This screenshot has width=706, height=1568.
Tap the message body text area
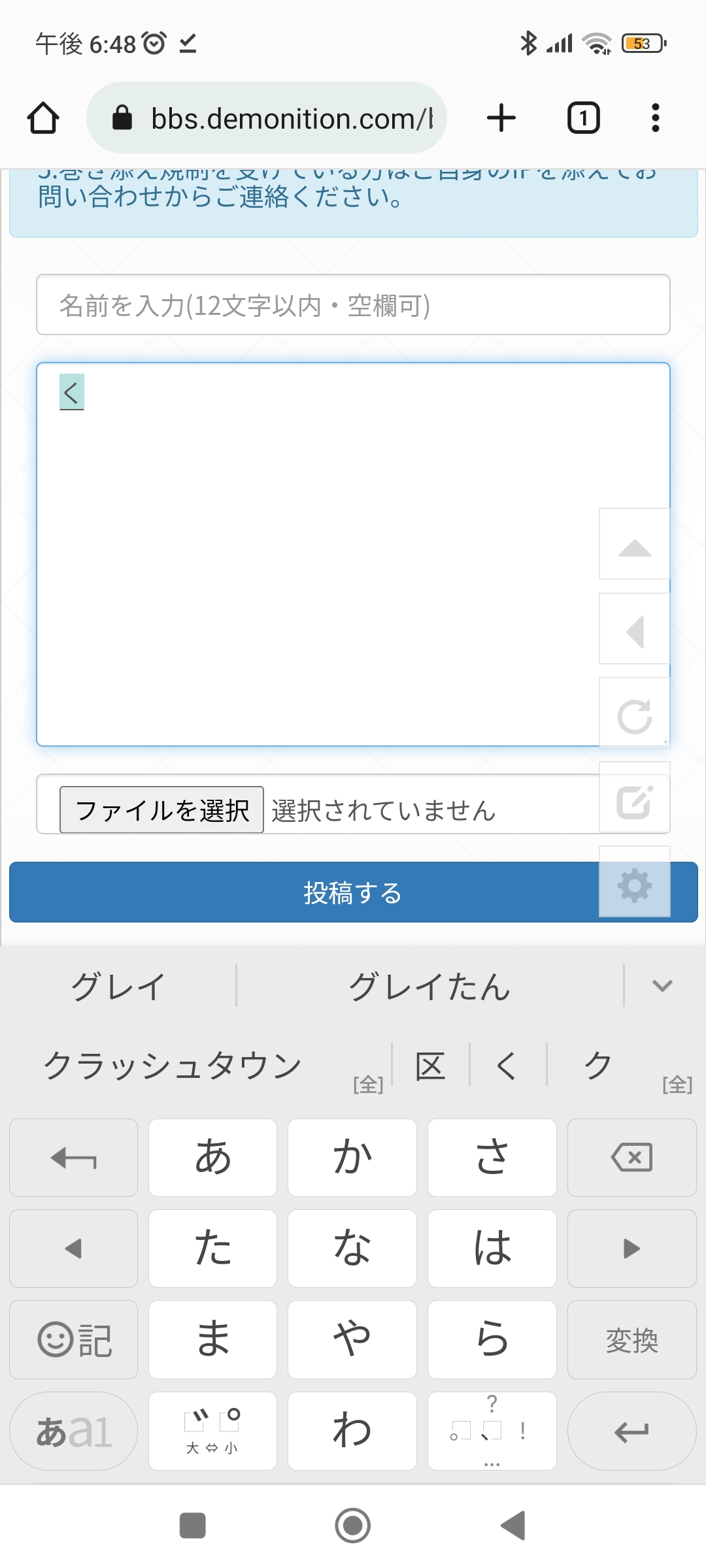click(314, 555)
